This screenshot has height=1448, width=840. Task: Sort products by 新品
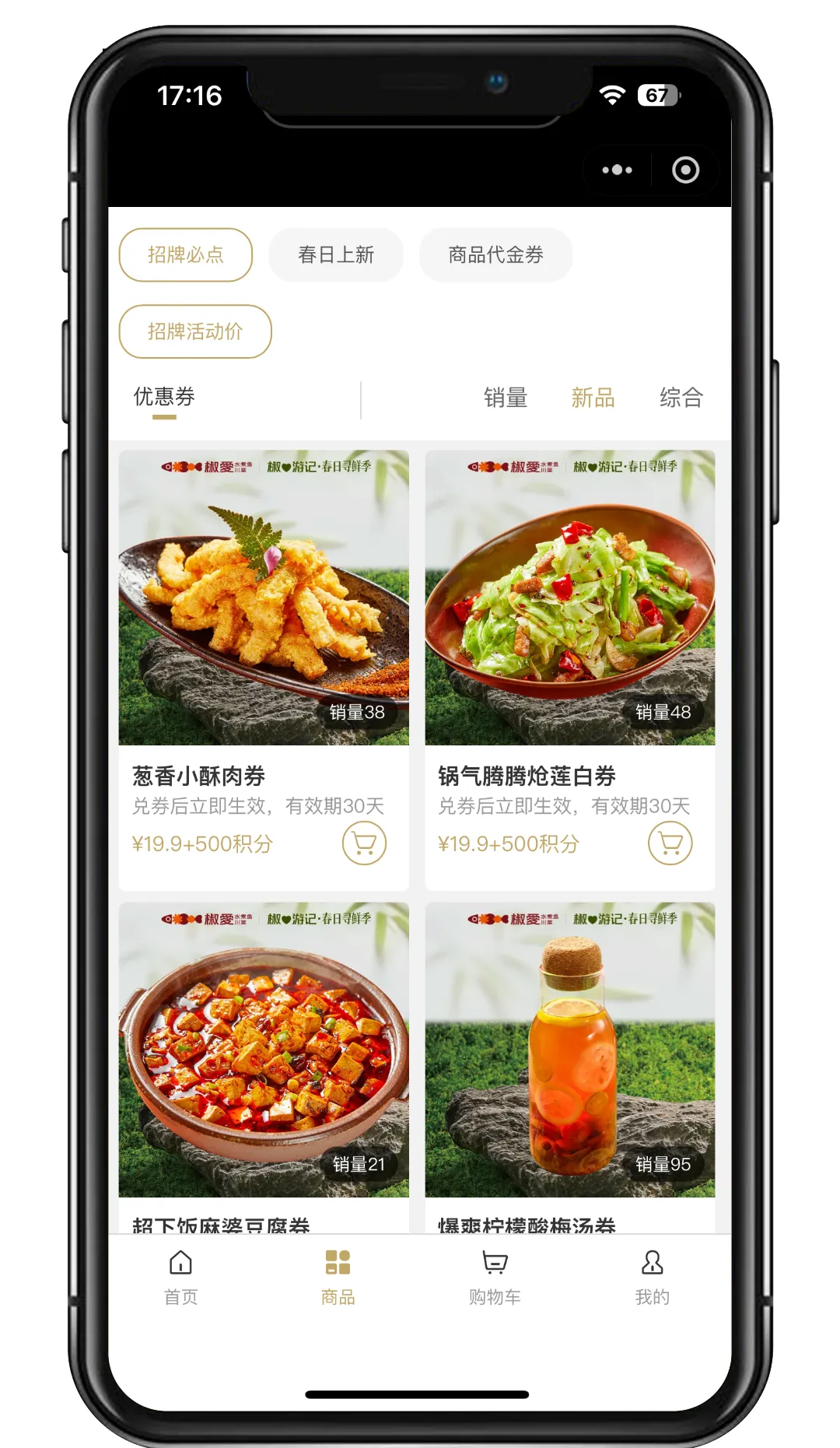pos(593,398)
